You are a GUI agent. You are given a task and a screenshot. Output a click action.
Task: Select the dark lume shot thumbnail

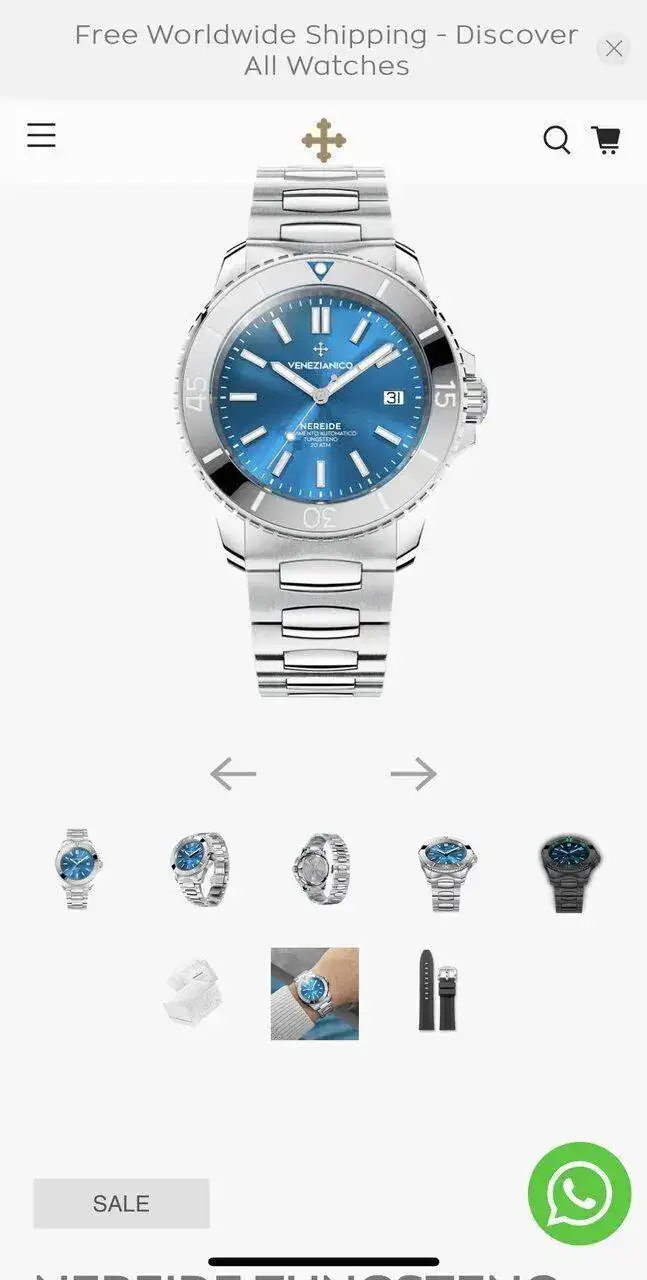pos(570,872)
